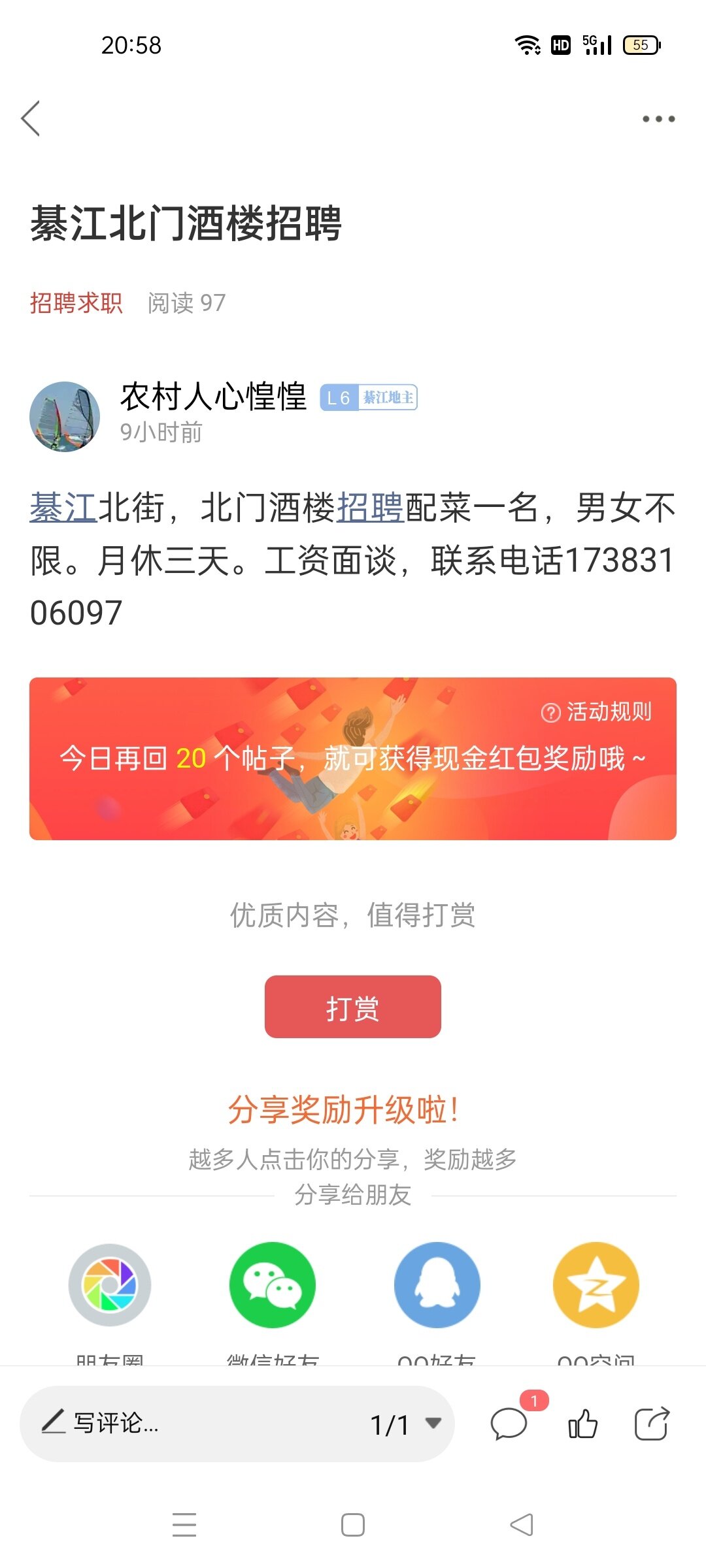Follow the underlined 綦江 link

(x=63, y=508)
